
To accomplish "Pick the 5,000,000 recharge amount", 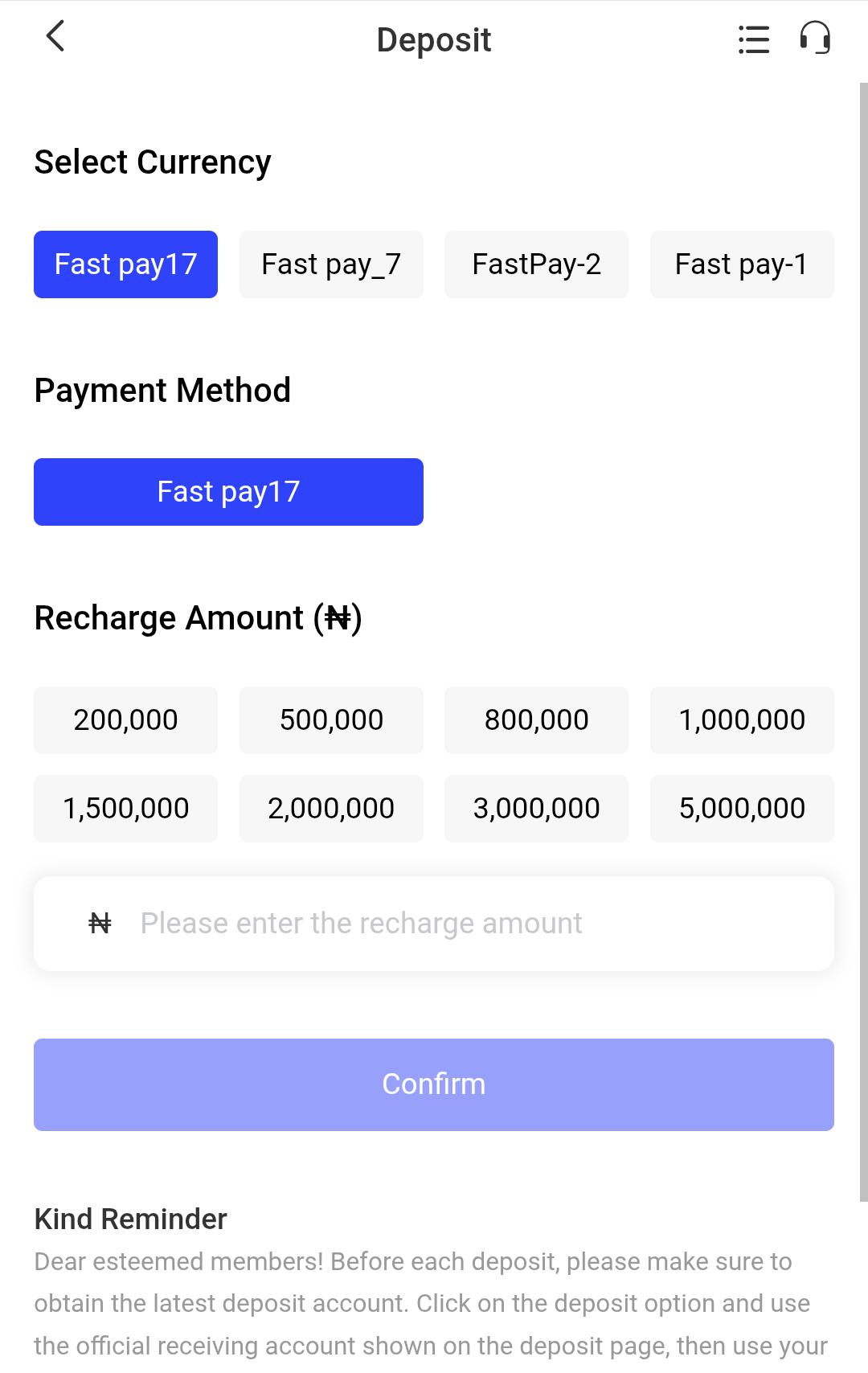I will (741, 808).
